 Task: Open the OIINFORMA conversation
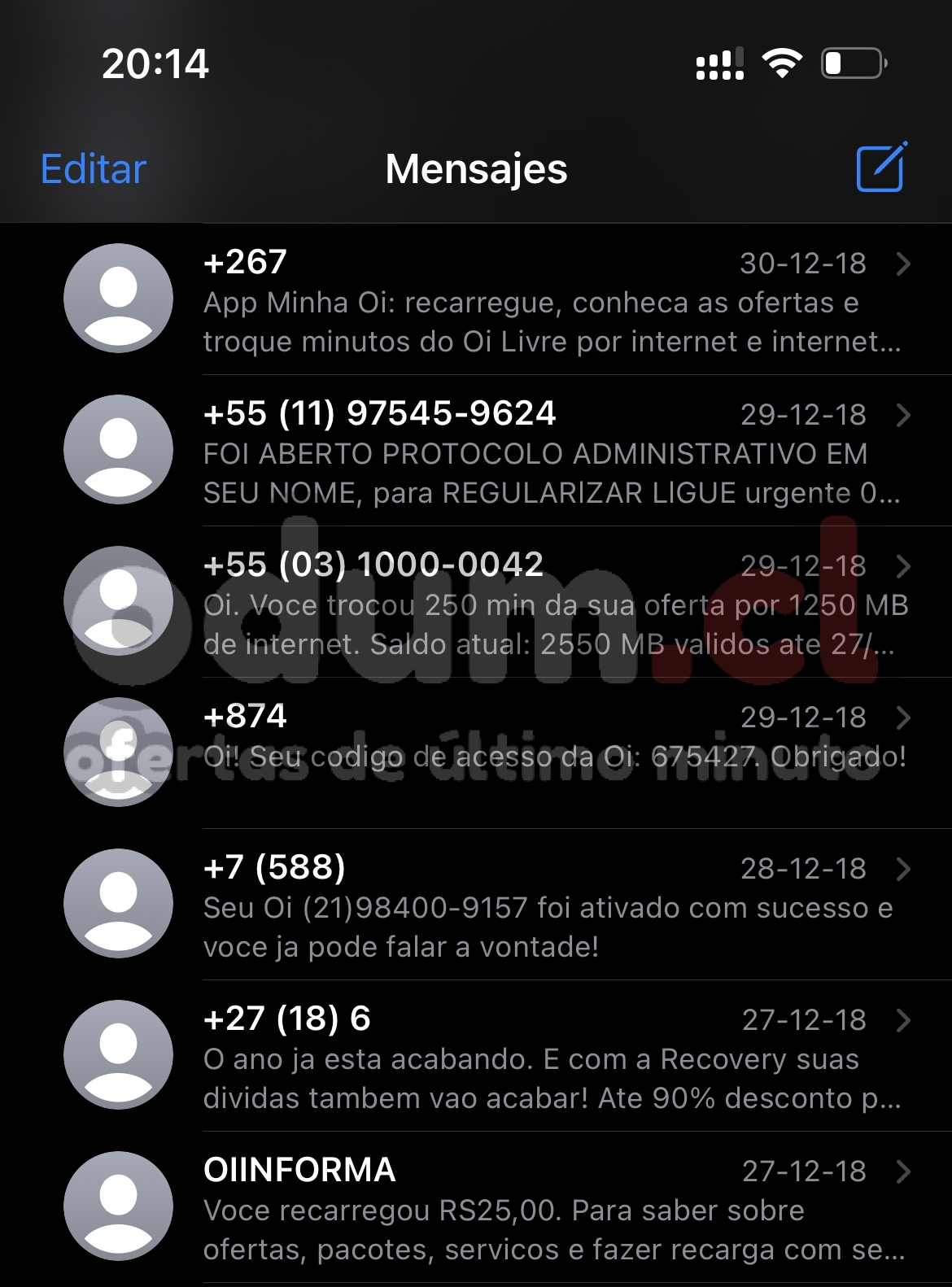553,1209
